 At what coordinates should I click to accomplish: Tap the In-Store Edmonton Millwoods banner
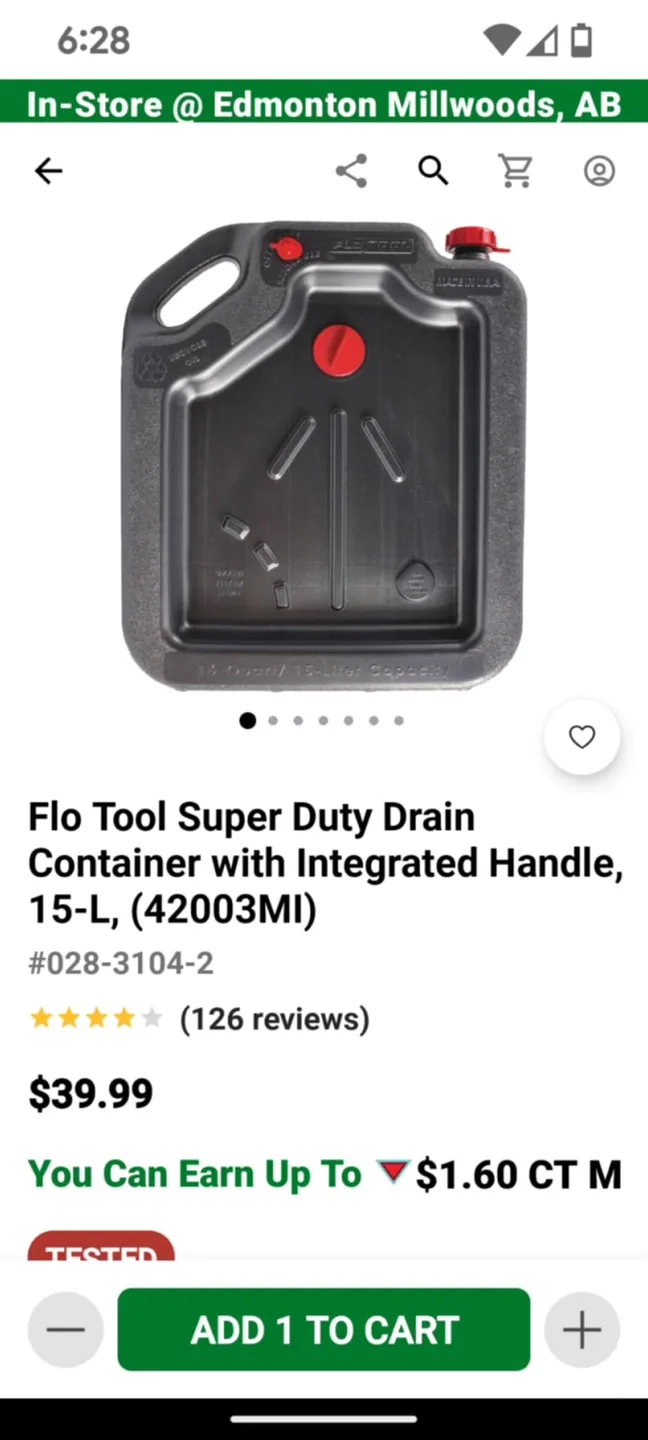(324, 103)
